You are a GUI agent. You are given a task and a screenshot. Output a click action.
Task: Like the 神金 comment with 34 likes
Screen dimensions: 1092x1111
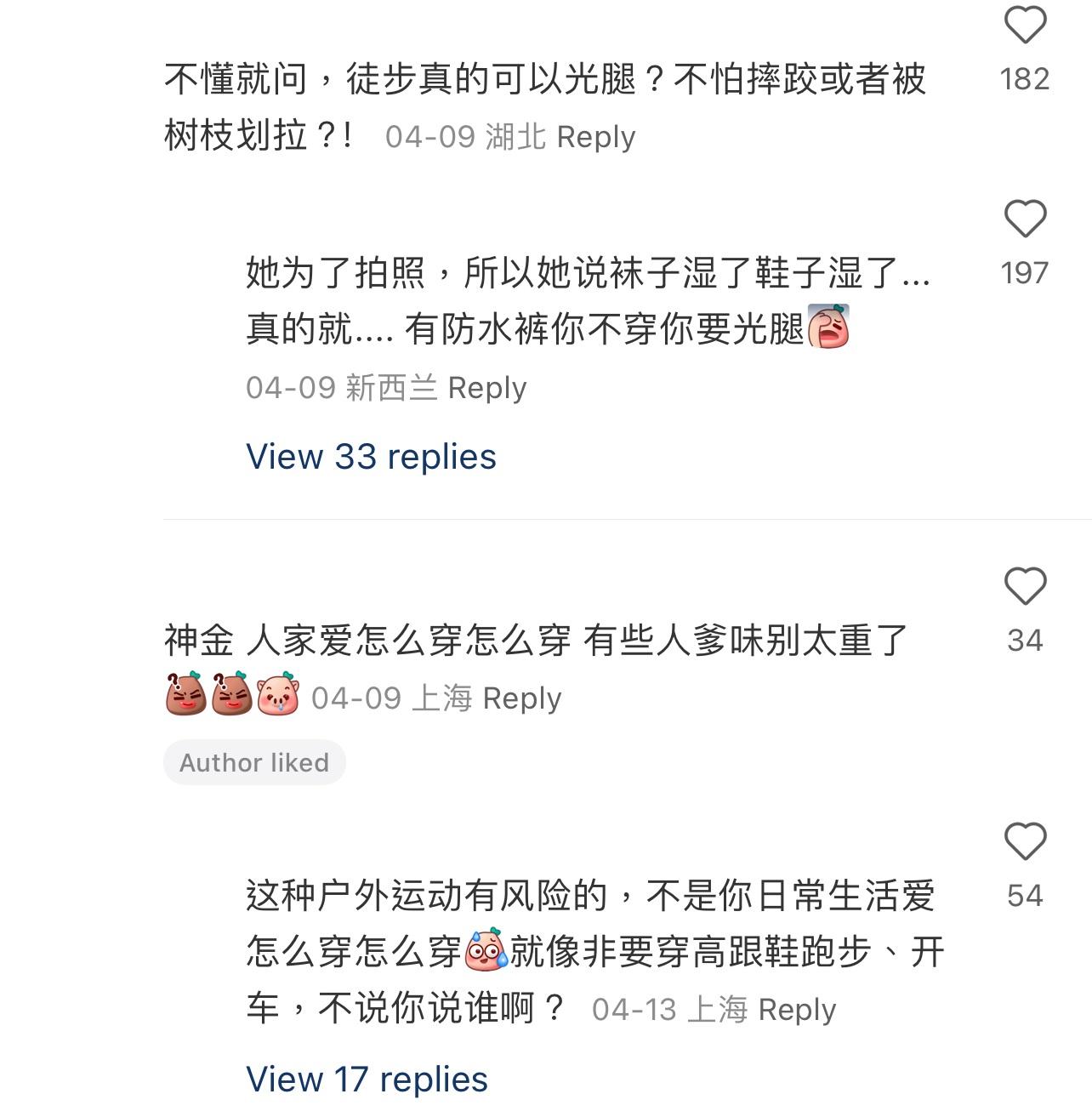click(1025, 586)
